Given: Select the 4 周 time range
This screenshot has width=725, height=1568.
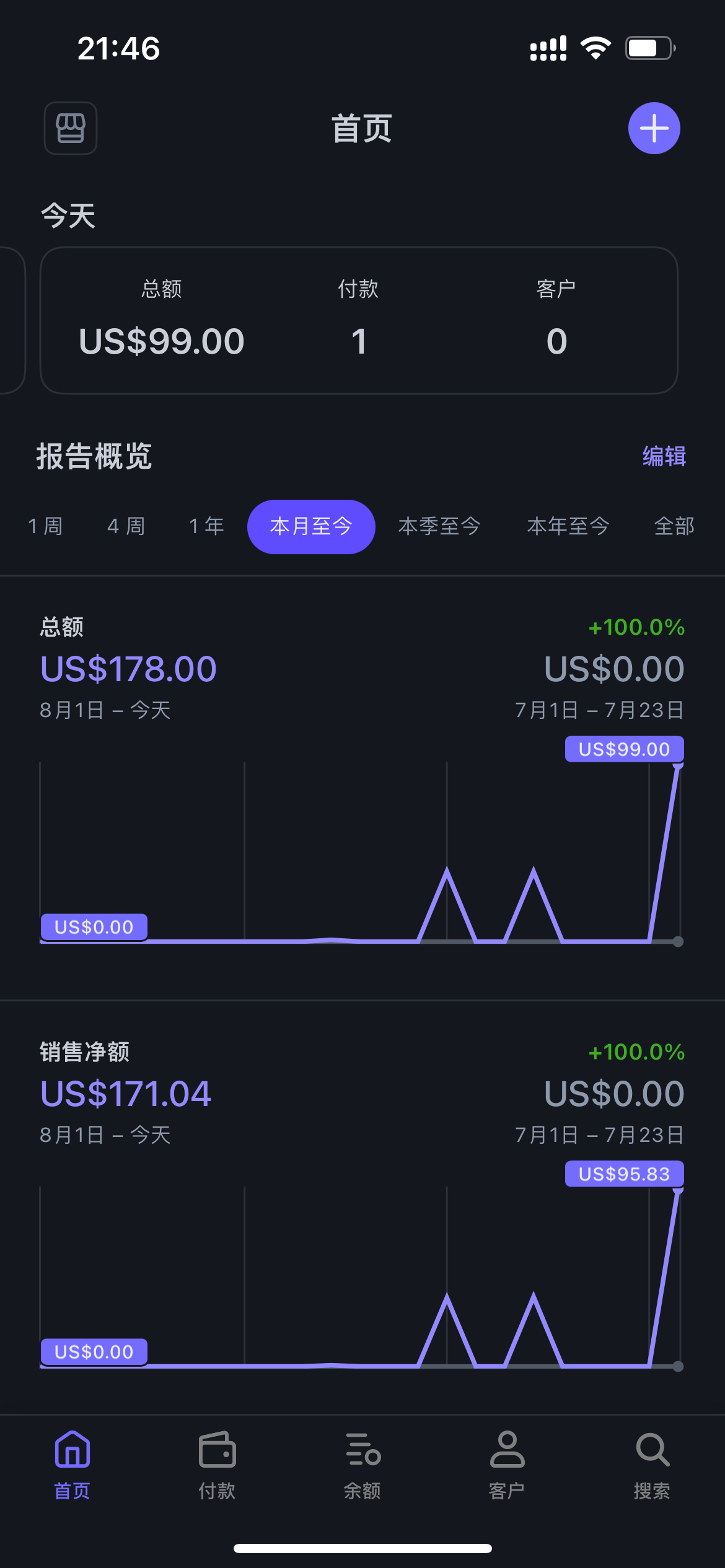Looking at the screenshot, I should pyautogui.click(x=126, y=526).
